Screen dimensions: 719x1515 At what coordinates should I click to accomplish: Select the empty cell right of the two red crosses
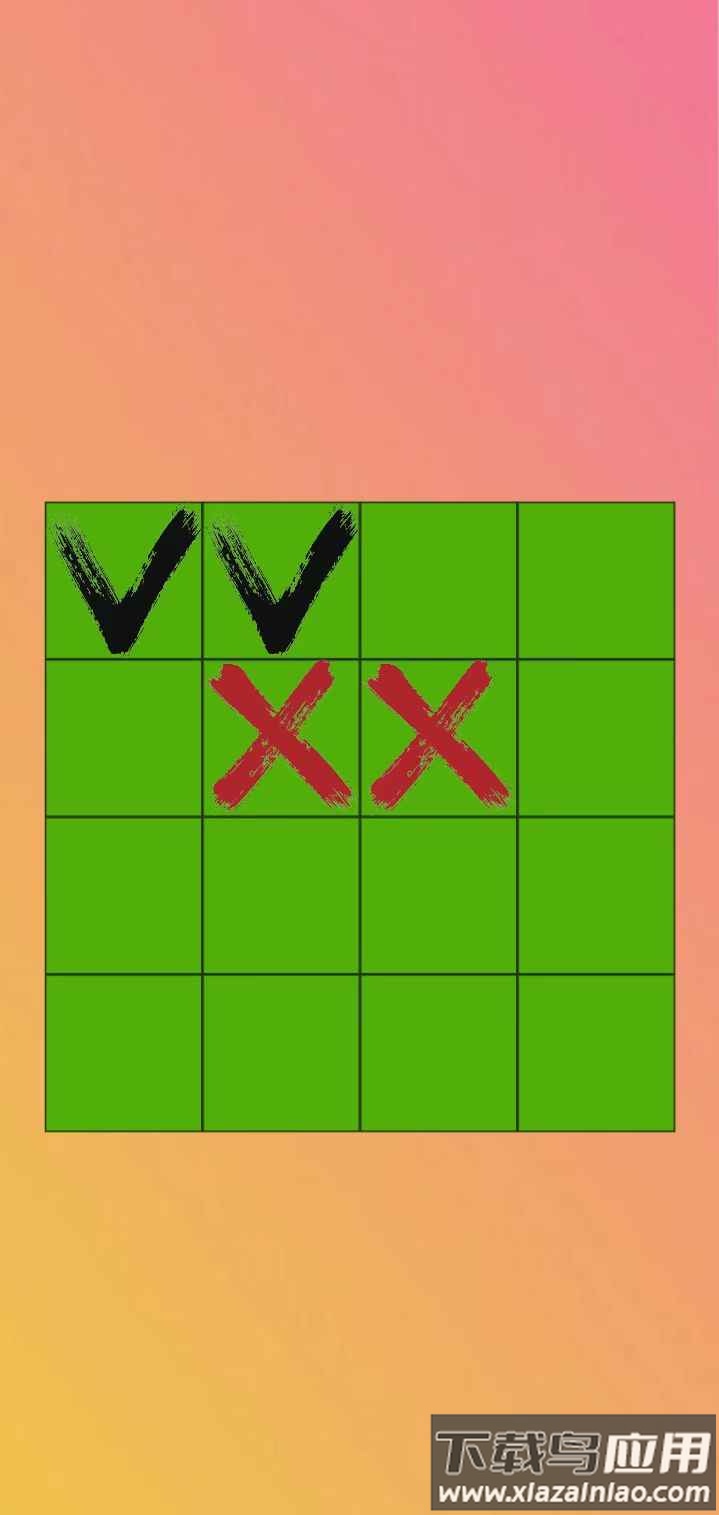[x=596, y=738]
